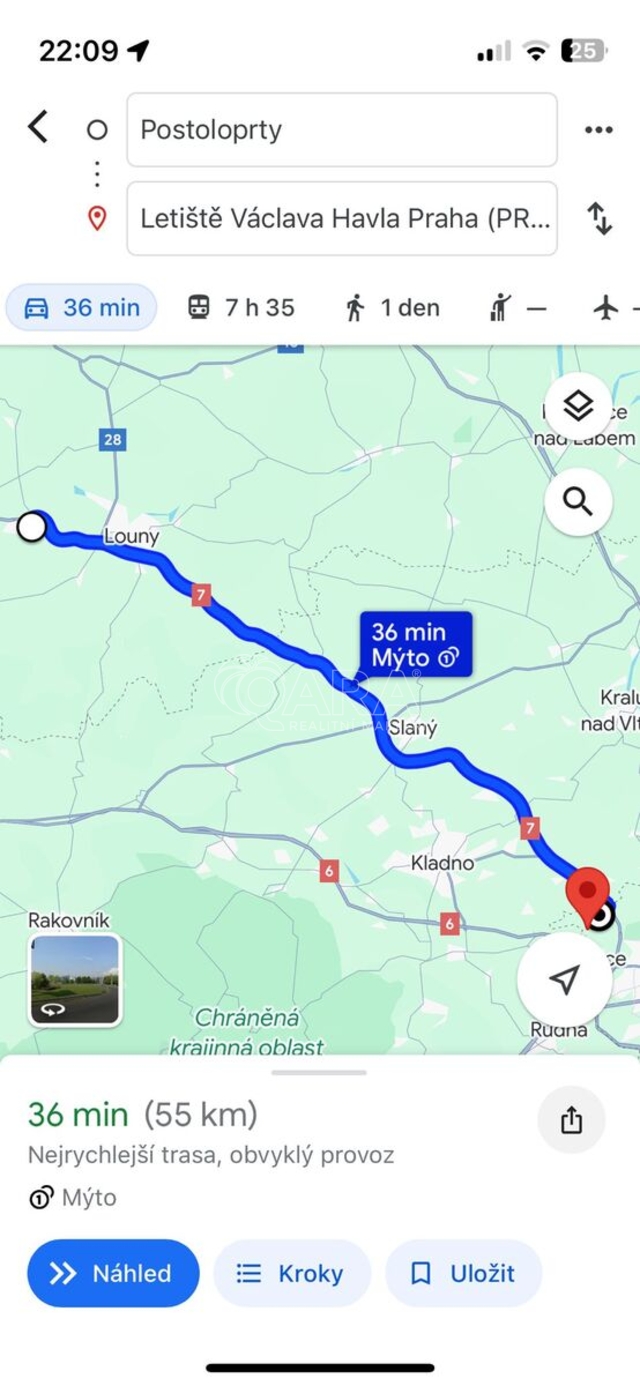Start the Náhled route preview

pyautogui.click(x=113, y=1273)
